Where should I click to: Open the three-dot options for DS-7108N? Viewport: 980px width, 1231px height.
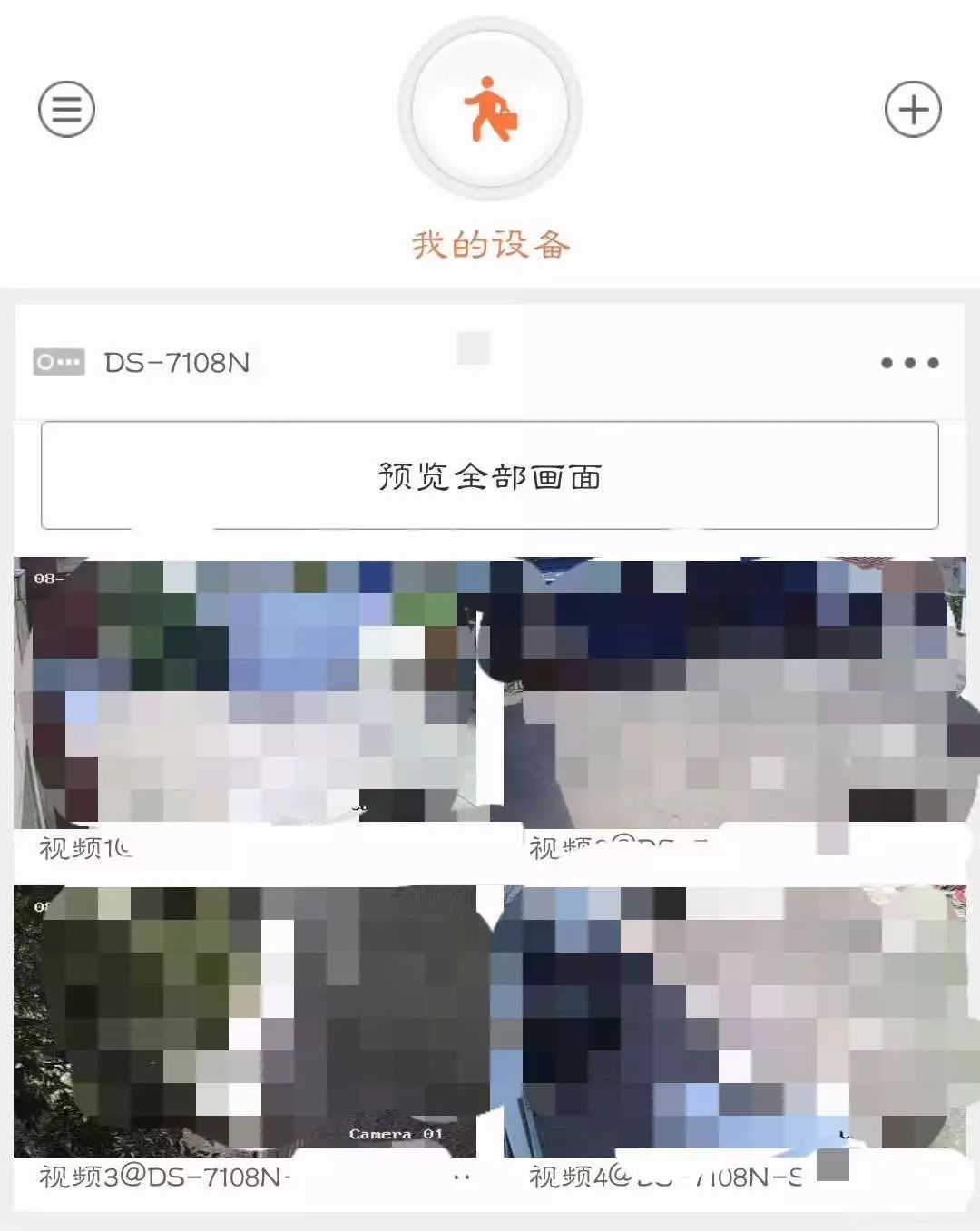pos(909,363)
